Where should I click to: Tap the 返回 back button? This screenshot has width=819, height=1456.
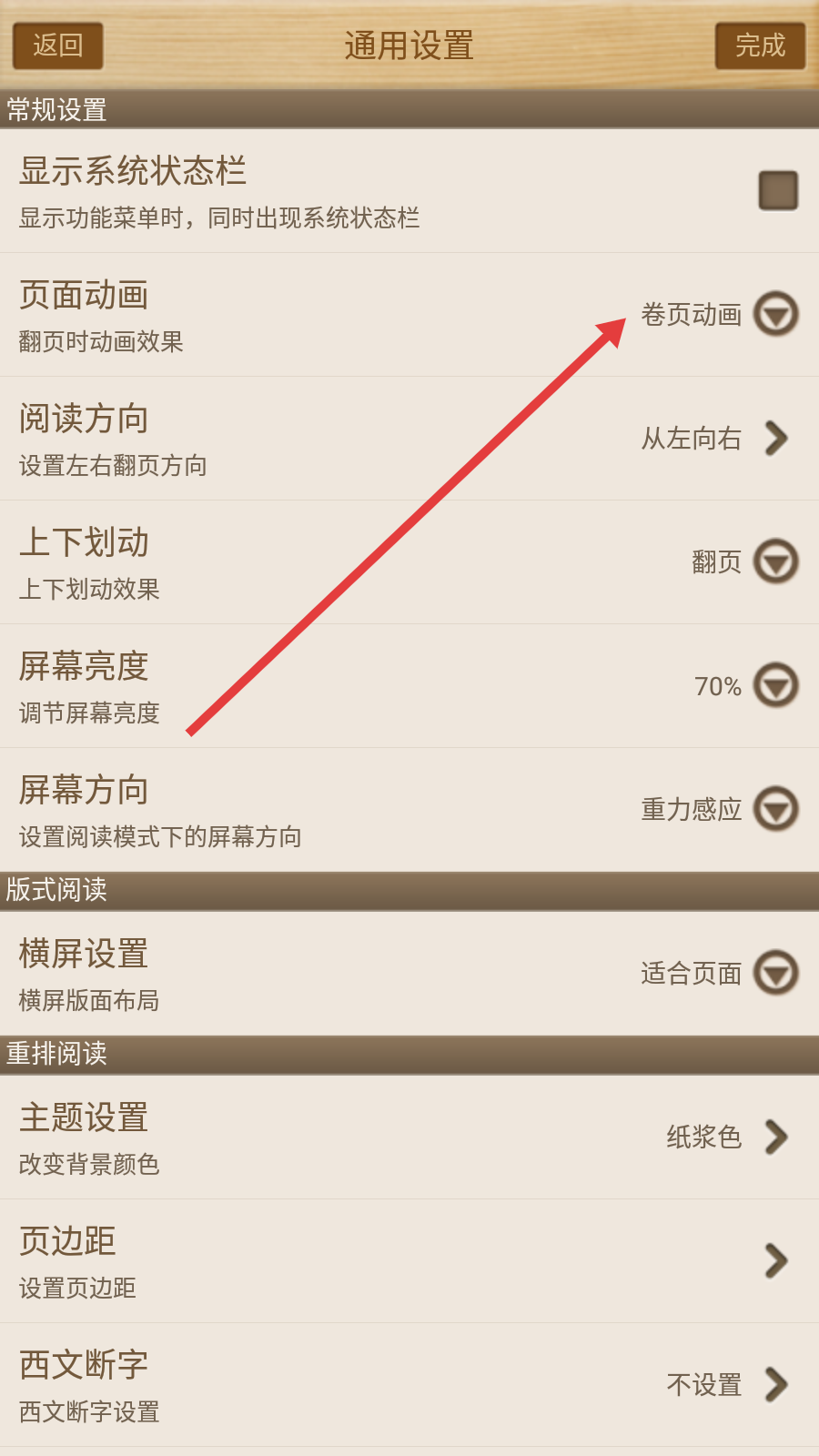point(57,45)
